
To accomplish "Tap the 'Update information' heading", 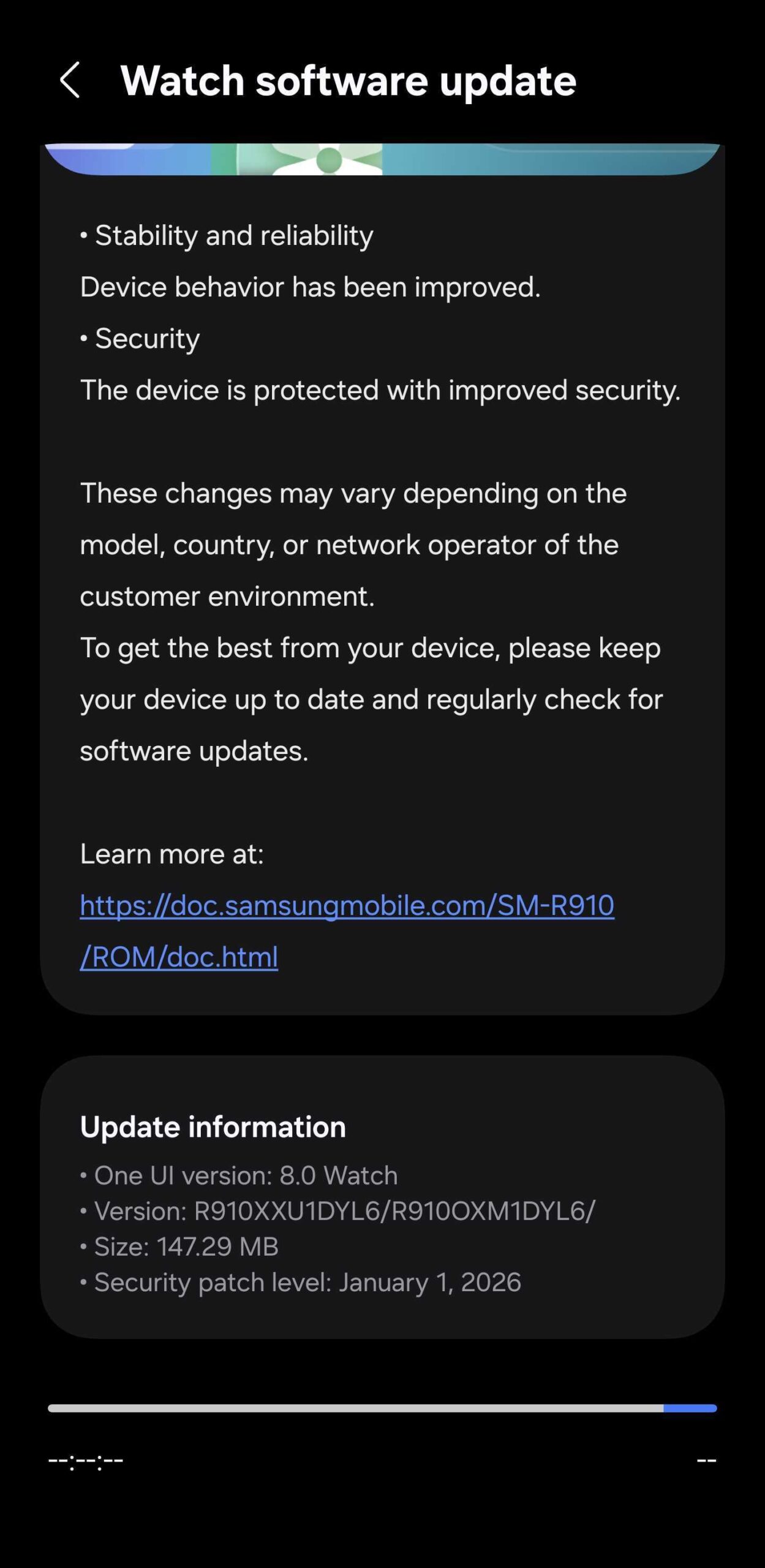I will (x=214, y=1127).
